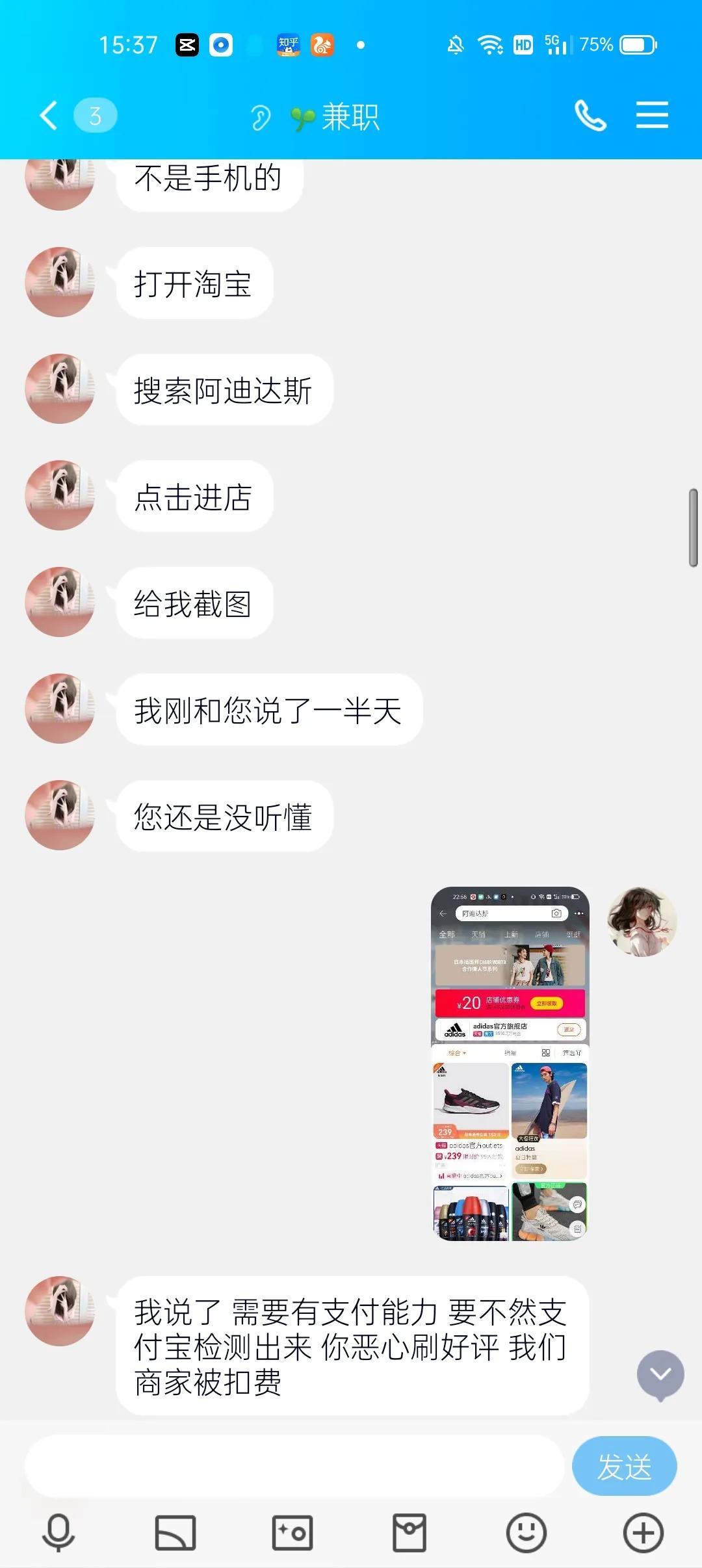Start a call with the phone icon
702x1568 pixels.
590,115
